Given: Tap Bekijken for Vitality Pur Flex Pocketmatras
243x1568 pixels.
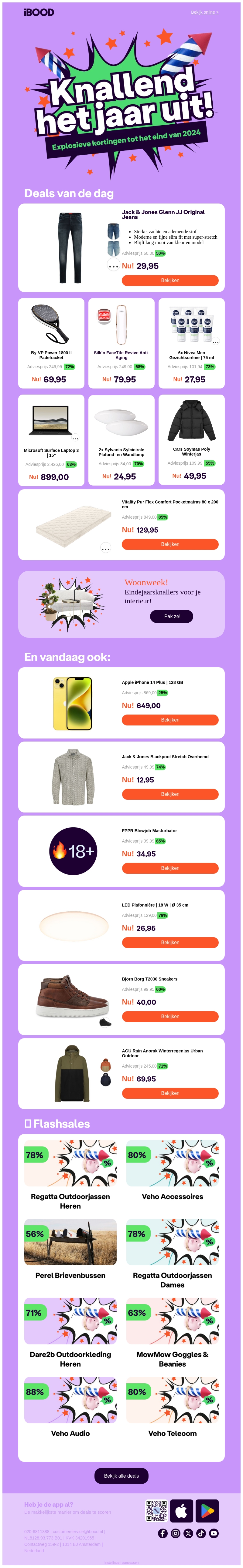Looking at the screenshot, I should [170, 544].
